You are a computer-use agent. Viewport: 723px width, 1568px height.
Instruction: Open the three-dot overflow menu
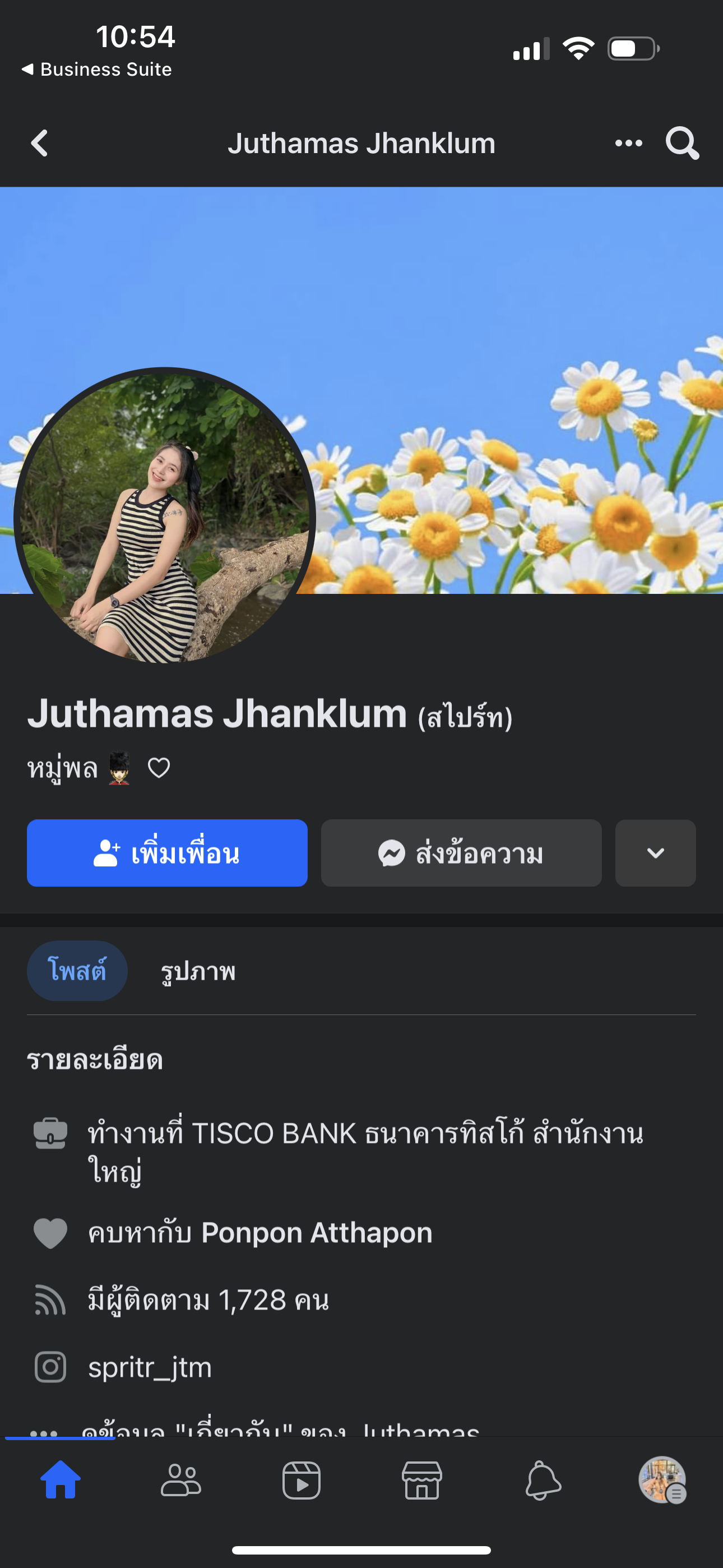click(628, 144)
